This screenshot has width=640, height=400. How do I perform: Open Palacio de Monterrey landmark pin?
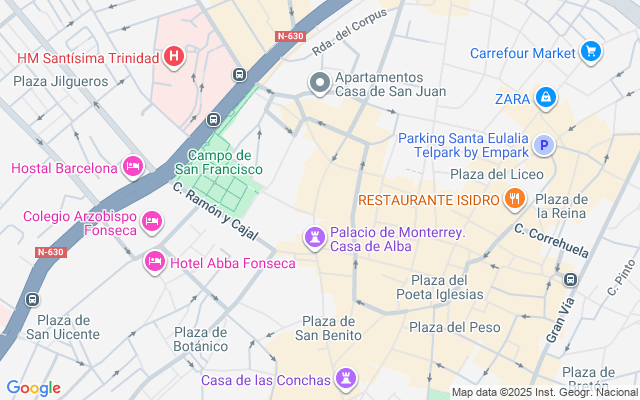tap(315, 238)
